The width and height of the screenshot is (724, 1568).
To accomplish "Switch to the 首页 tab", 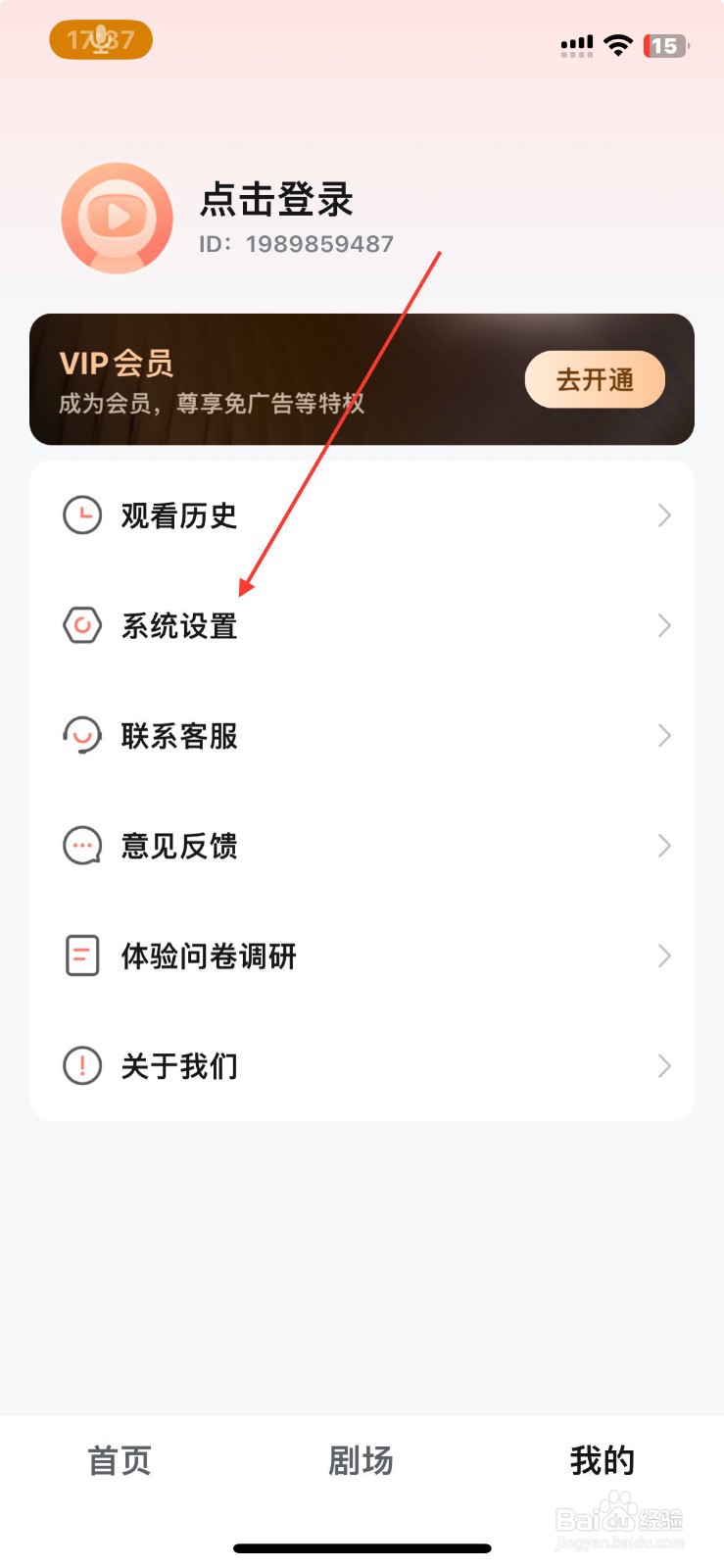I will tap(119, 1460).
